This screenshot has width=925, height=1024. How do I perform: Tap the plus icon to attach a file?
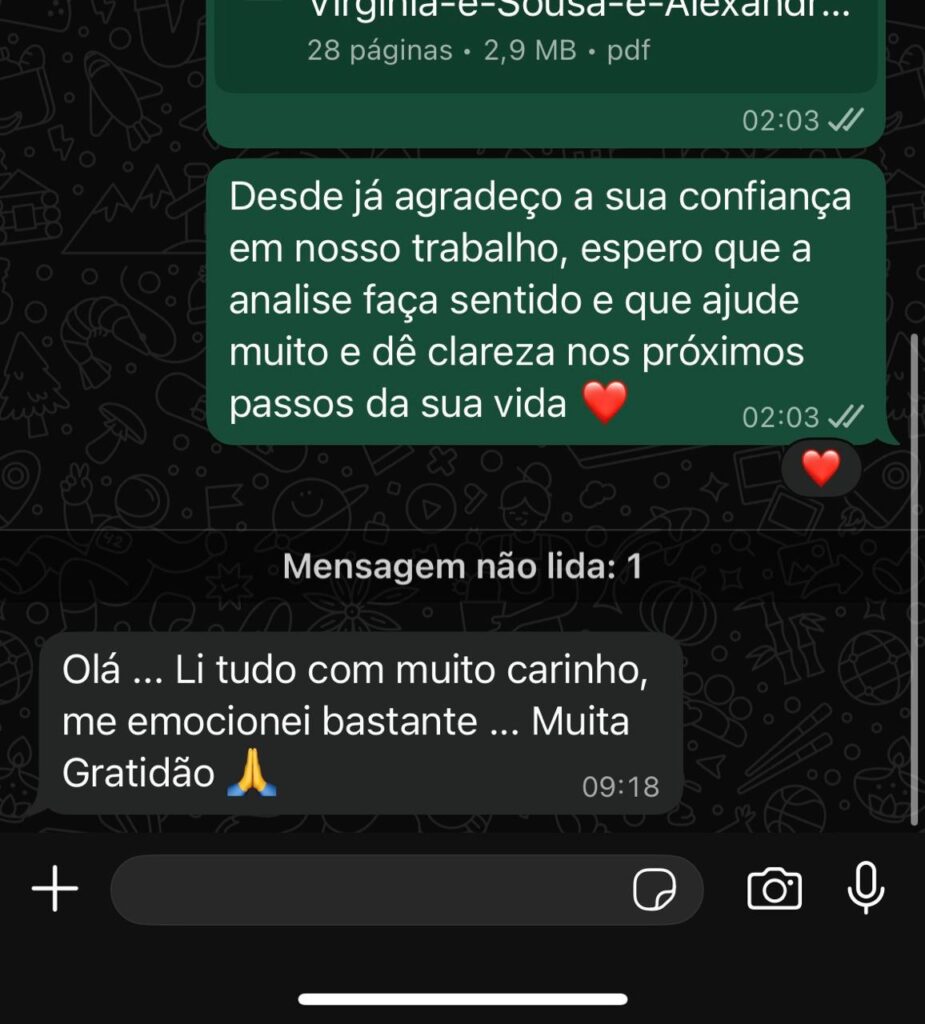tap(54, 889)
